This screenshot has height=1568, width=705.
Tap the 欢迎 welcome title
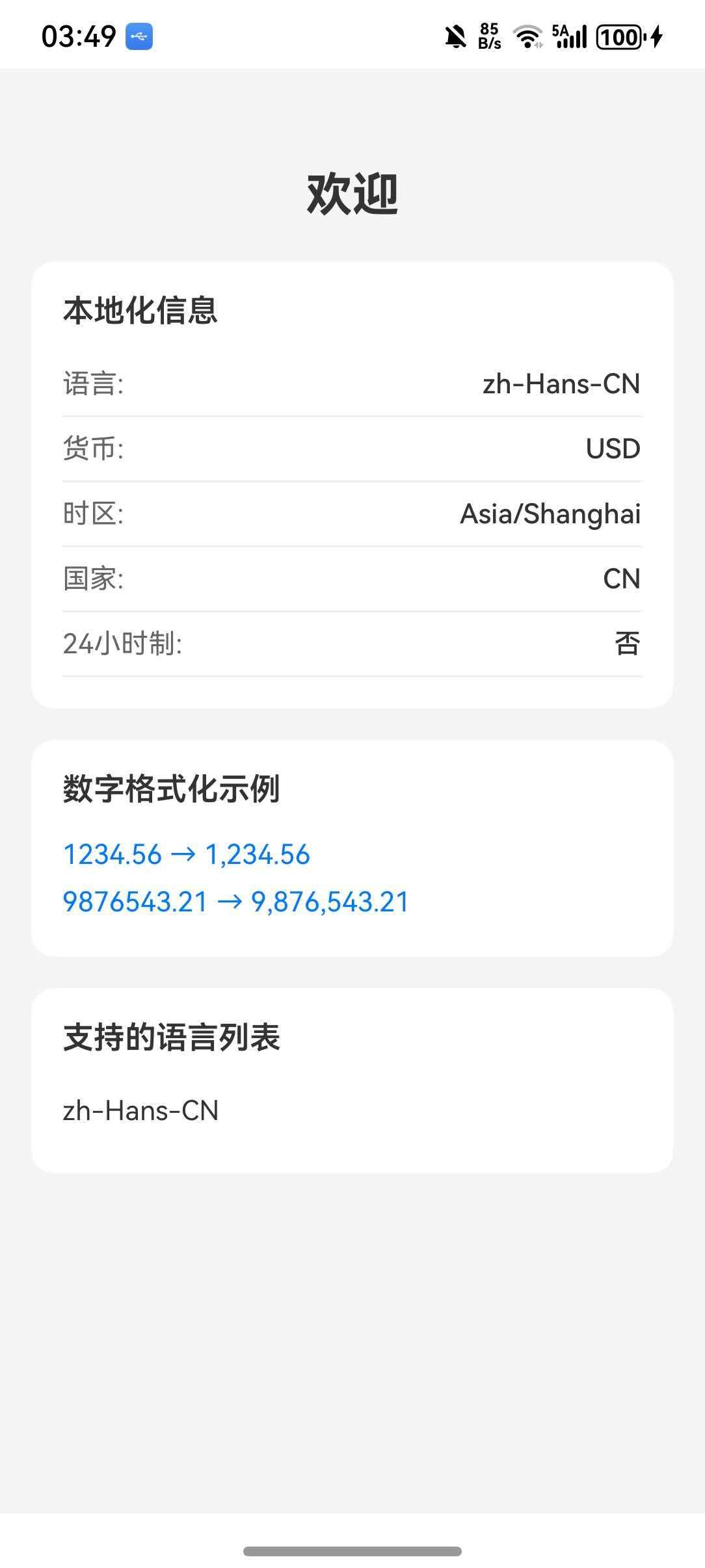(x=352, y=192)
